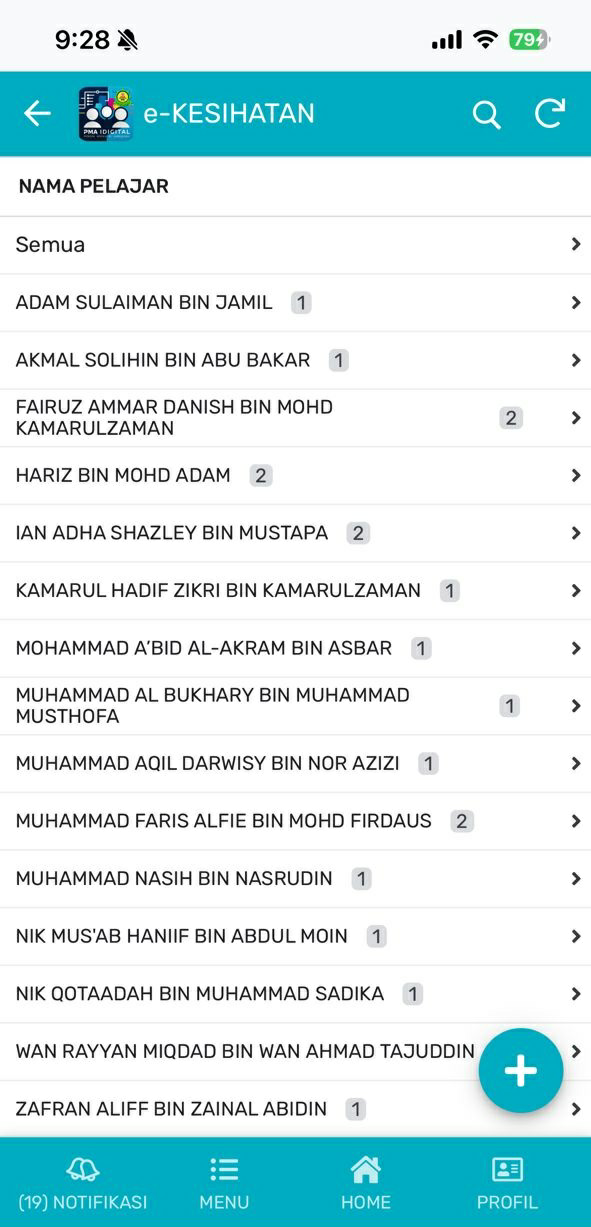
Task: Open the search magnifier icon
Action: point(486,115)
